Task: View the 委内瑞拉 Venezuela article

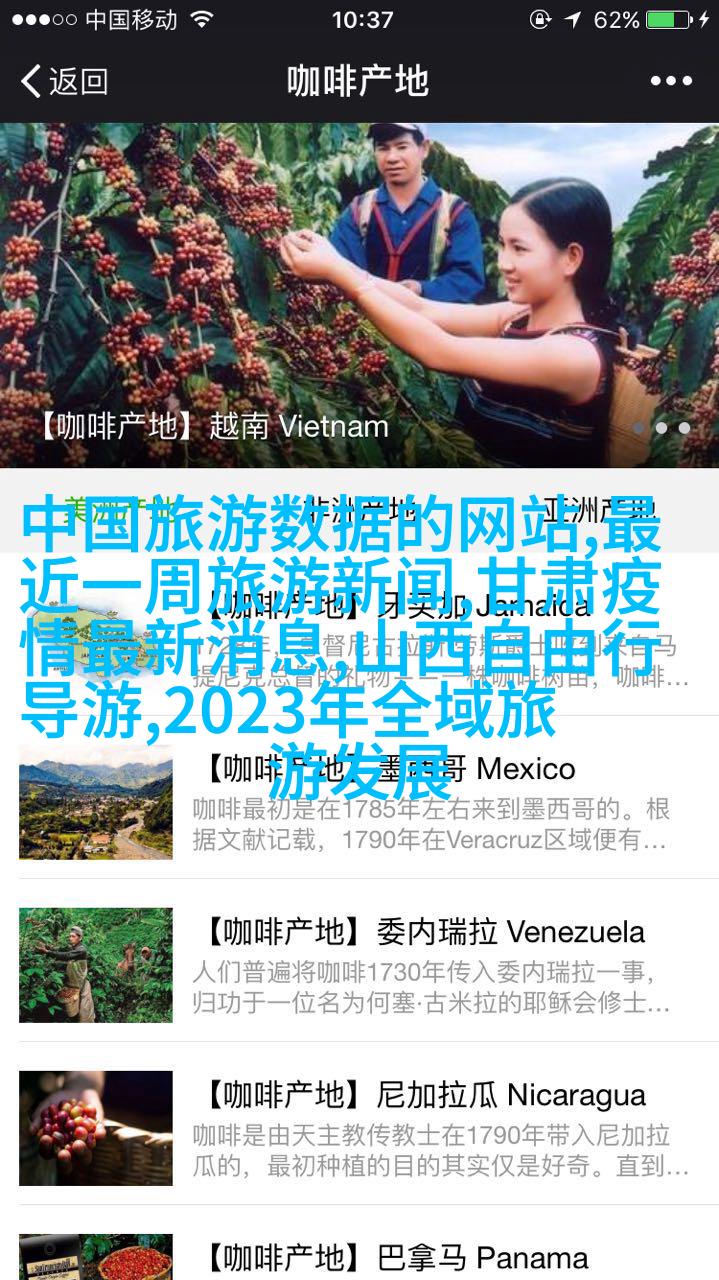Action: tap(359, 961)
